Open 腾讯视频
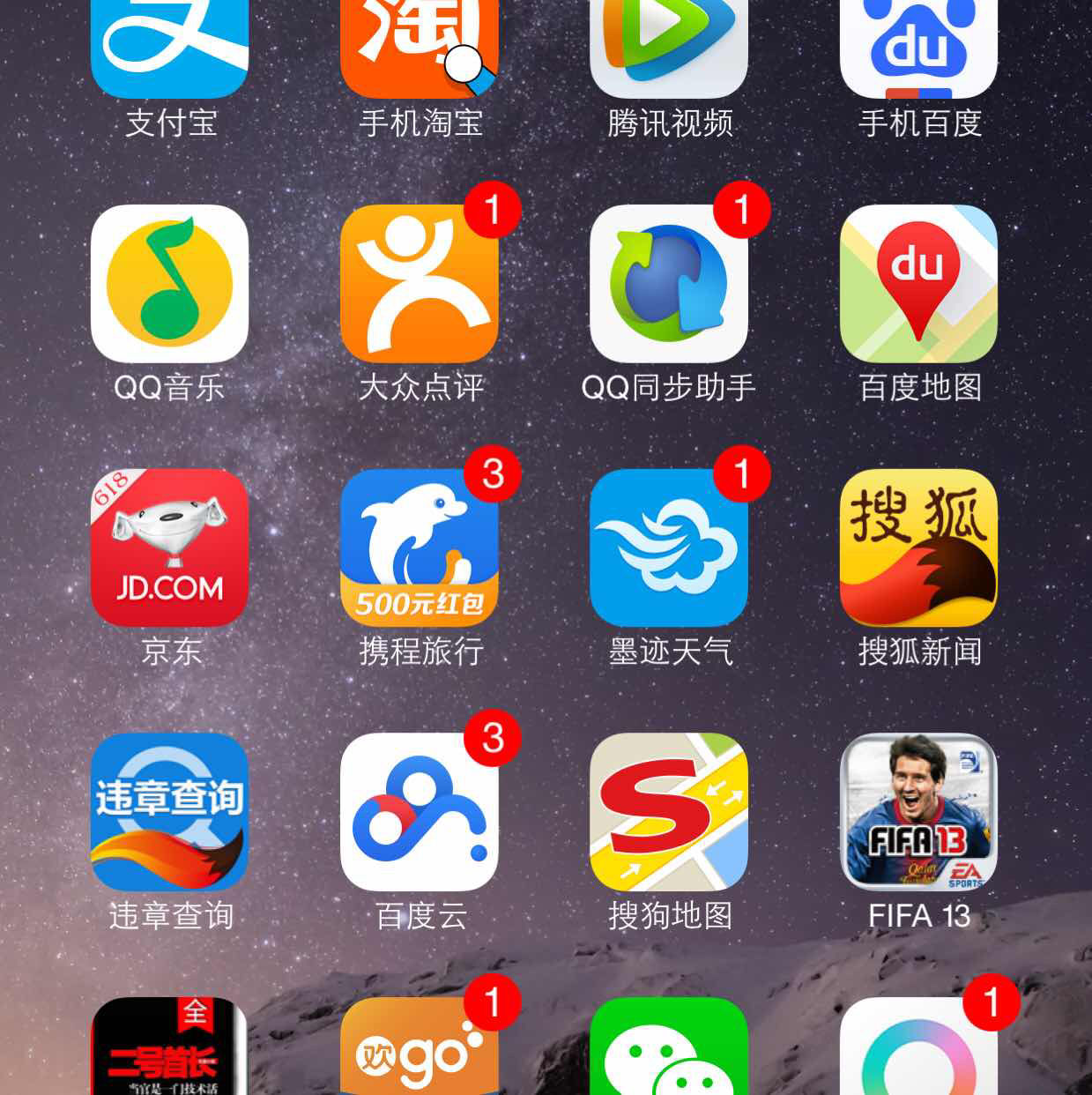The height and width of the screenshot is (1095, 1092). coord(669,44)
